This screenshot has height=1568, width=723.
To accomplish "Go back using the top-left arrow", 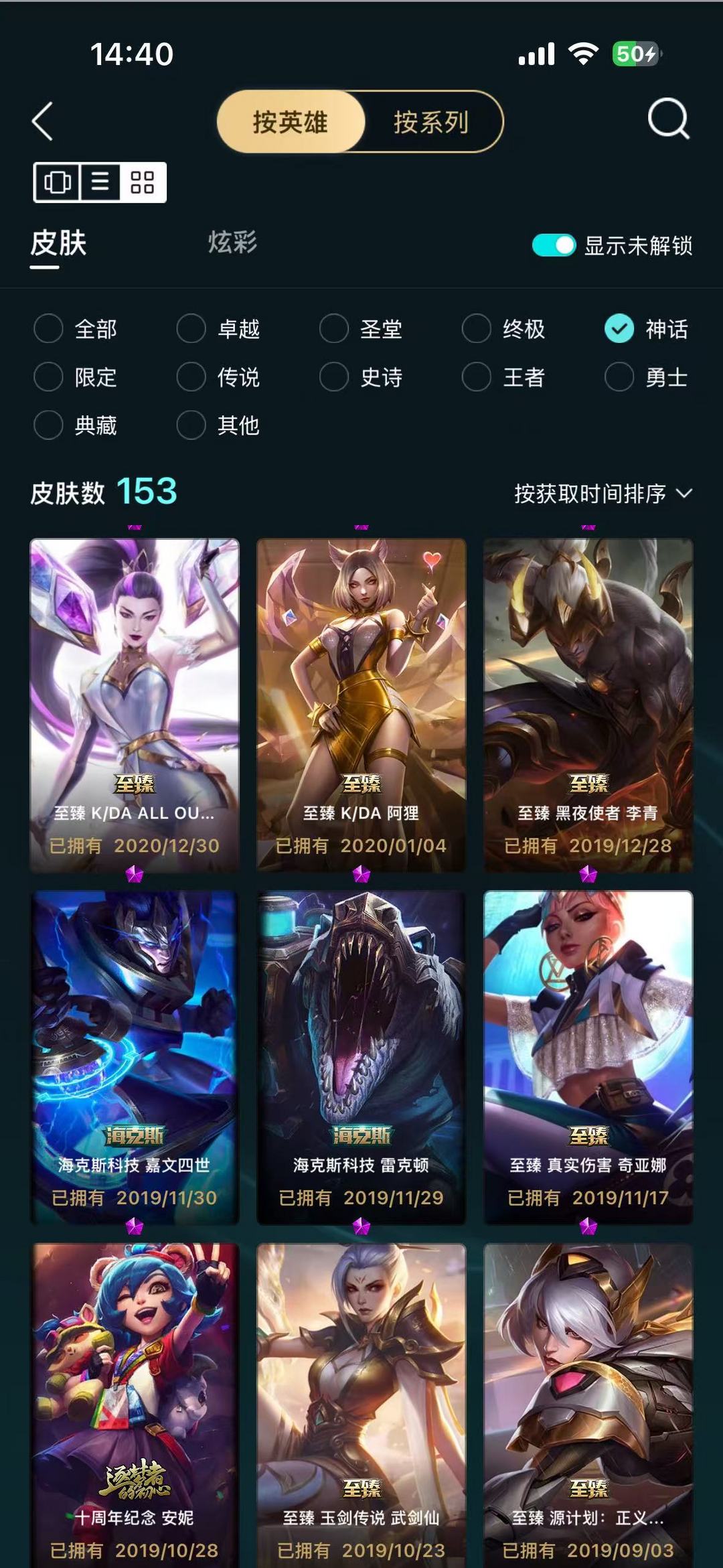I will click(x=42, y=121).
